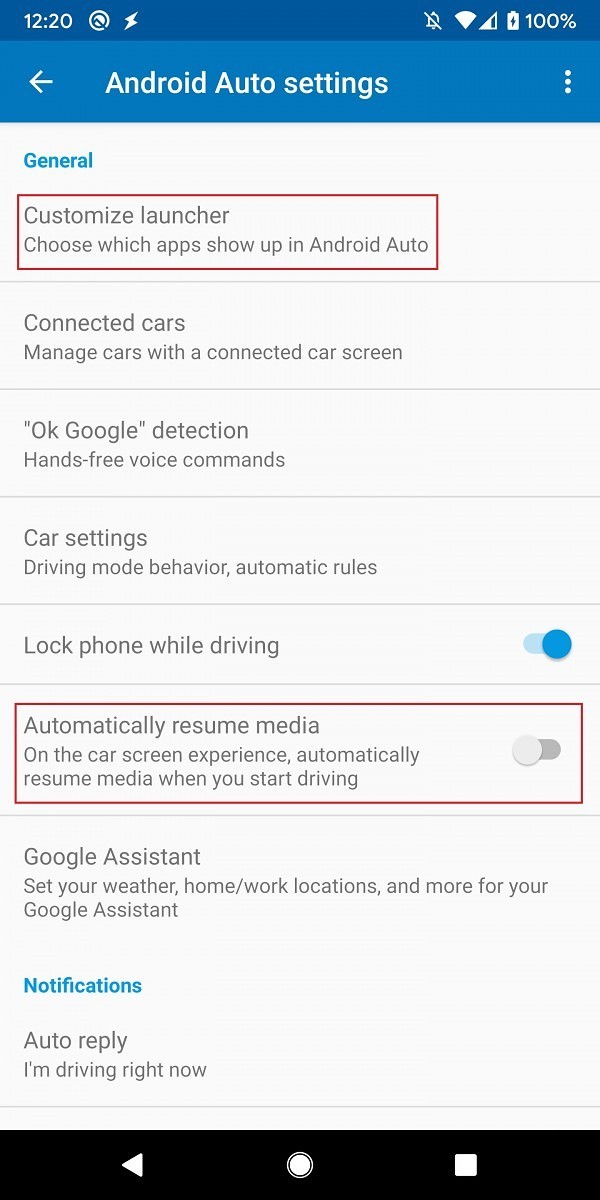This screenshot has width=600, height=1200.
Task: Turn off Lock phone while driving
Action: (547, 645)
